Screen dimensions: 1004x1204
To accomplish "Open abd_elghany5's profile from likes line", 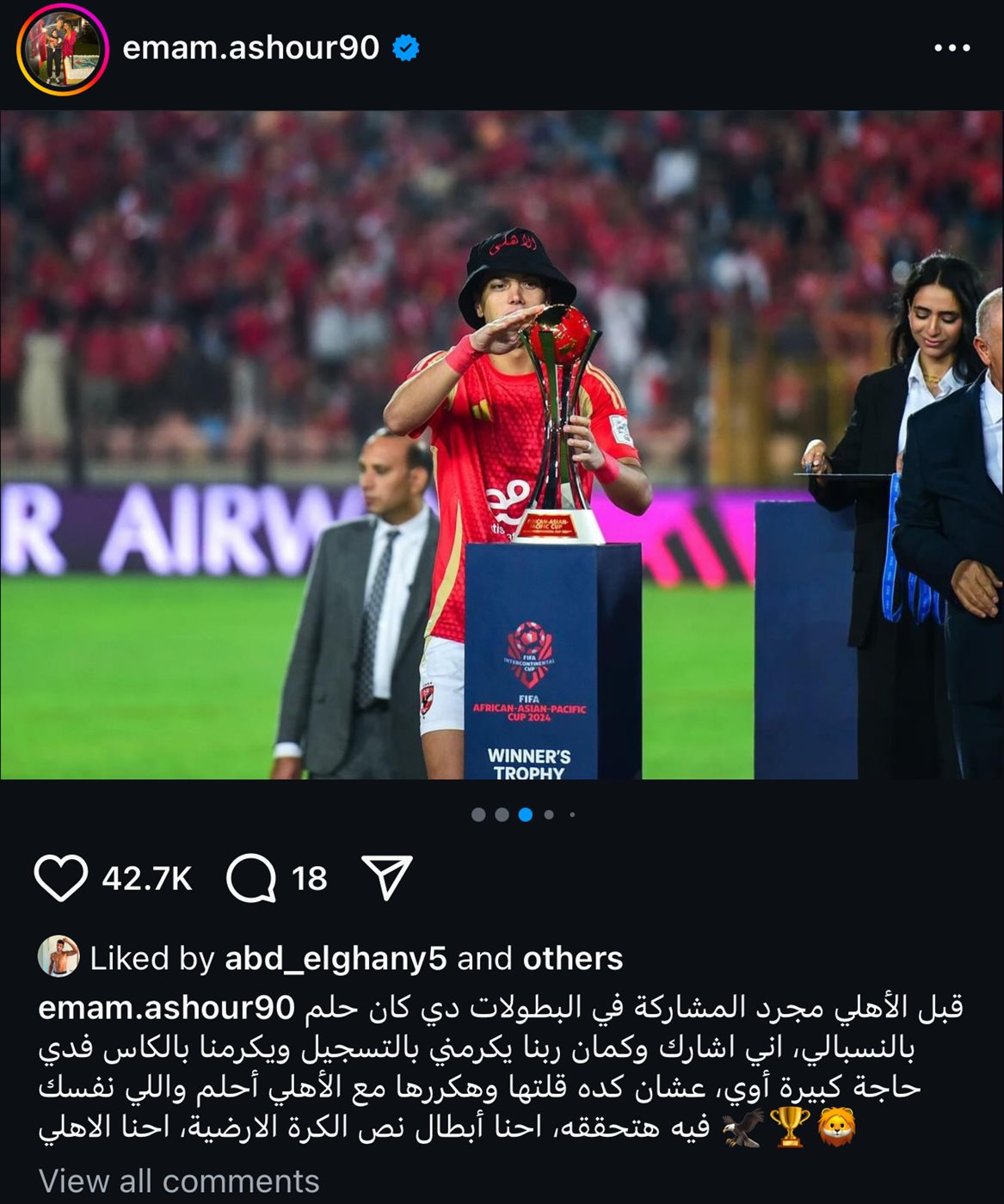I will 336,958.
